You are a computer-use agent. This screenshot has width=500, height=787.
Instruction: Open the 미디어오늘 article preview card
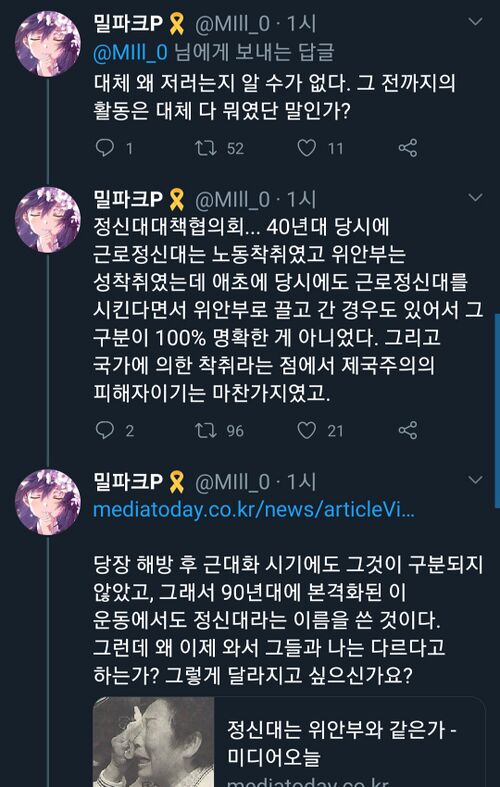[289, 742]
